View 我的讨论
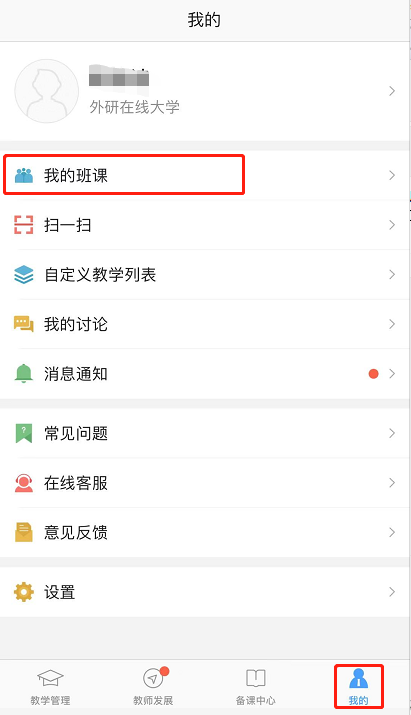411x715 pixels. (204, 324)
